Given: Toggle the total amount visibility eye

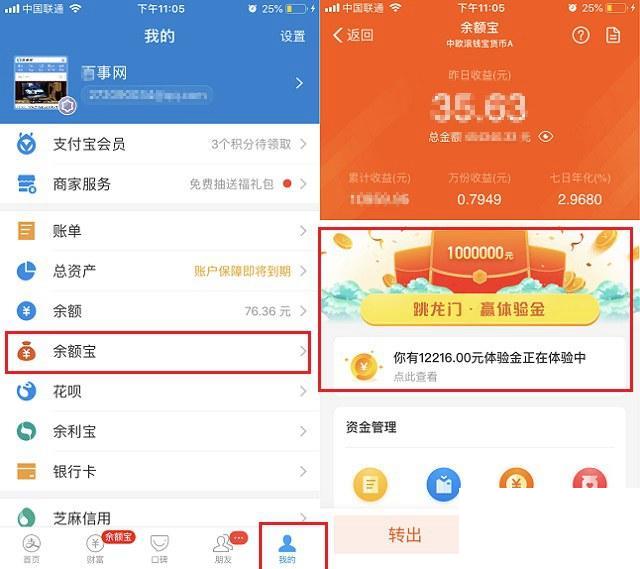Looking at the screenshot, I should point(545,136).
